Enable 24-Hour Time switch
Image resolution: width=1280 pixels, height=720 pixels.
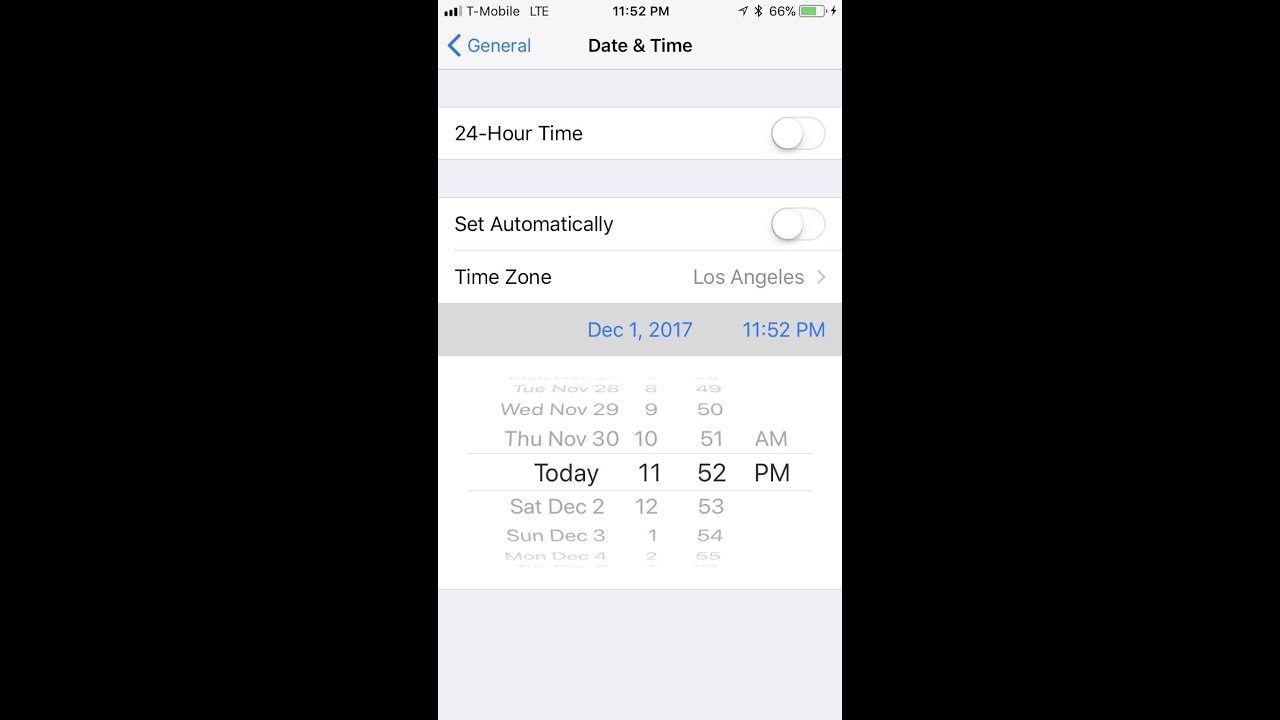coord(797,134)
